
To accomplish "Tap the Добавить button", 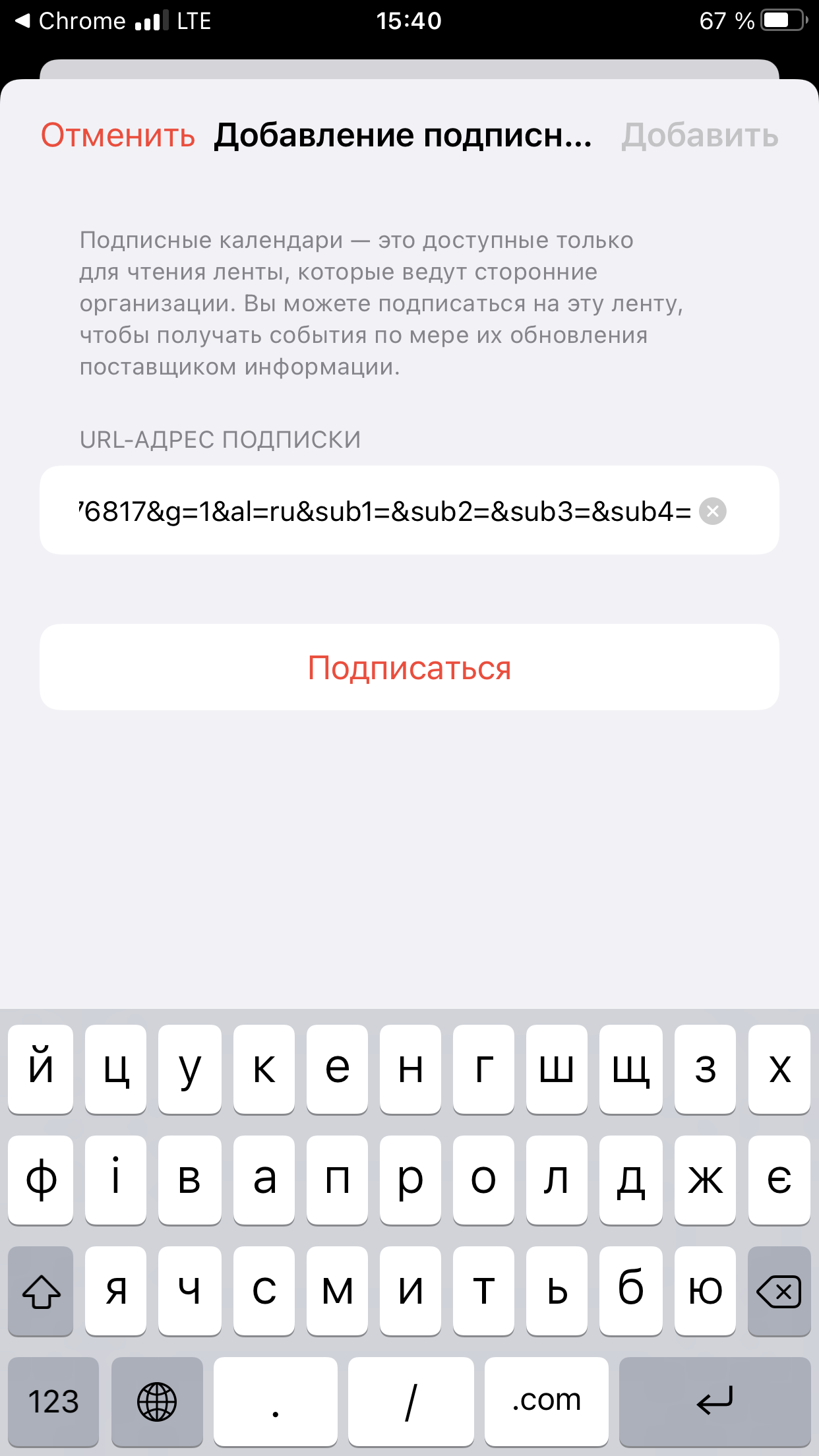I will click(x=700, y=136).
